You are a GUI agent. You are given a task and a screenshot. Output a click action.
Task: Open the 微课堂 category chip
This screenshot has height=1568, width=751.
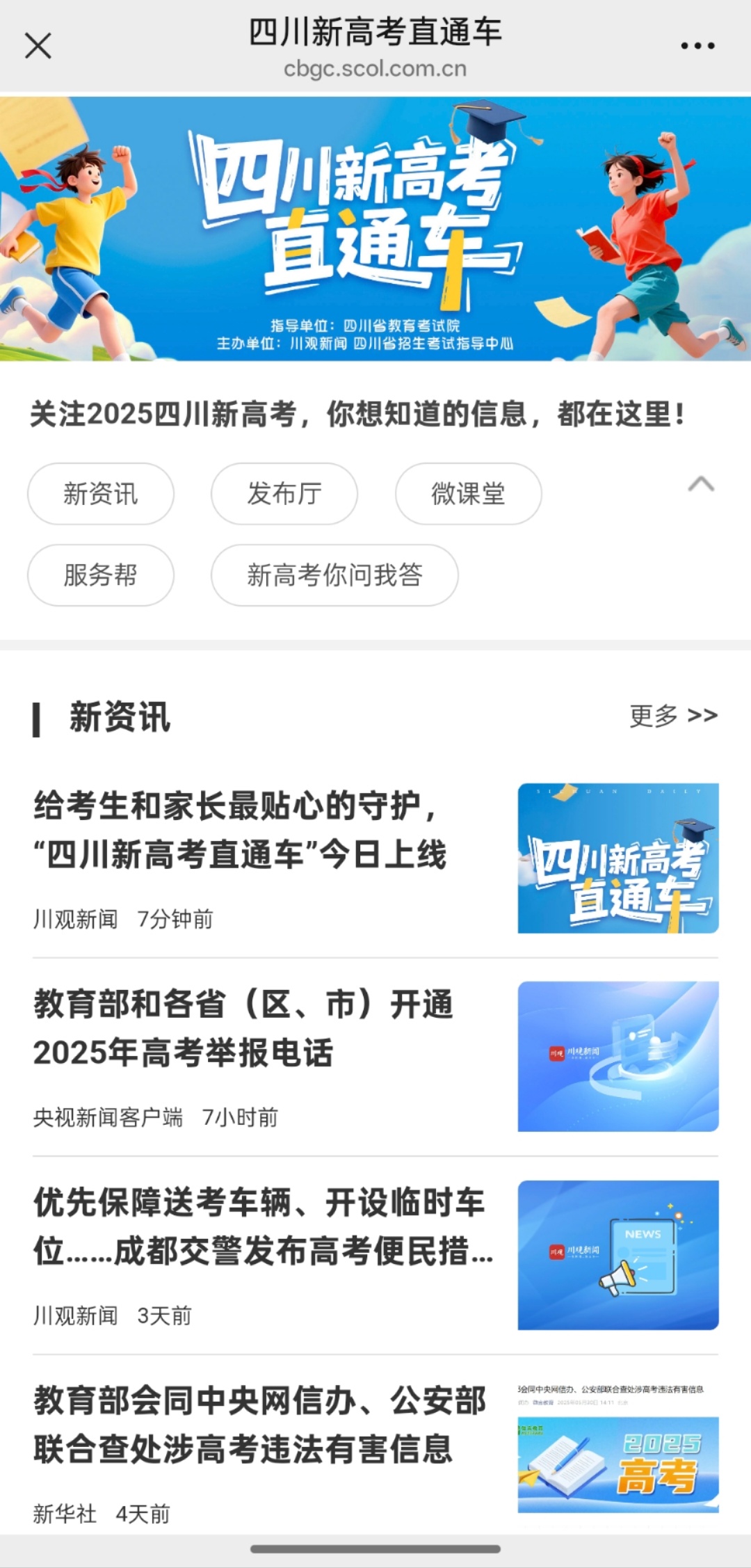[x=468, y=494]
